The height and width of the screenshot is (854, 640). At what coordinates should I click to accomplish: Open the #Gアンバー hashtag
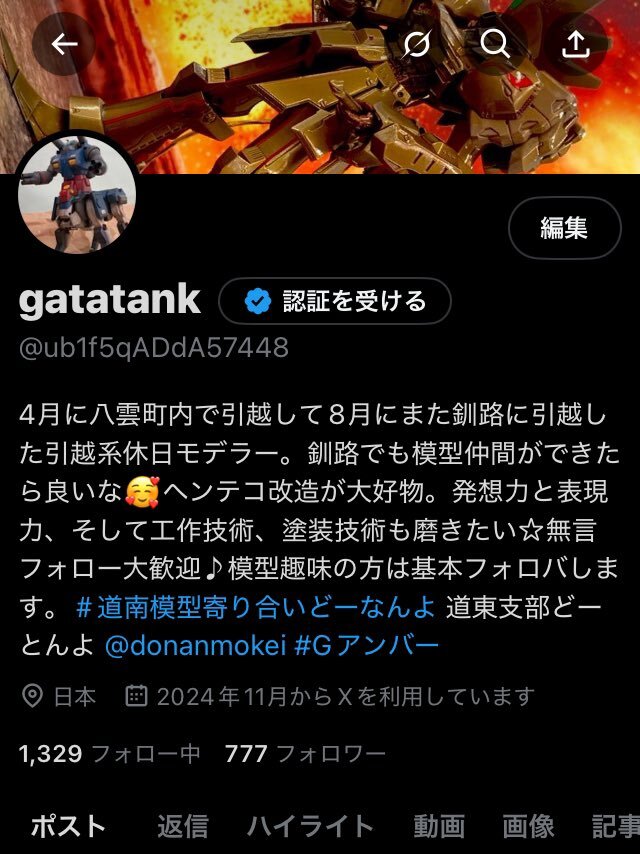366,646
